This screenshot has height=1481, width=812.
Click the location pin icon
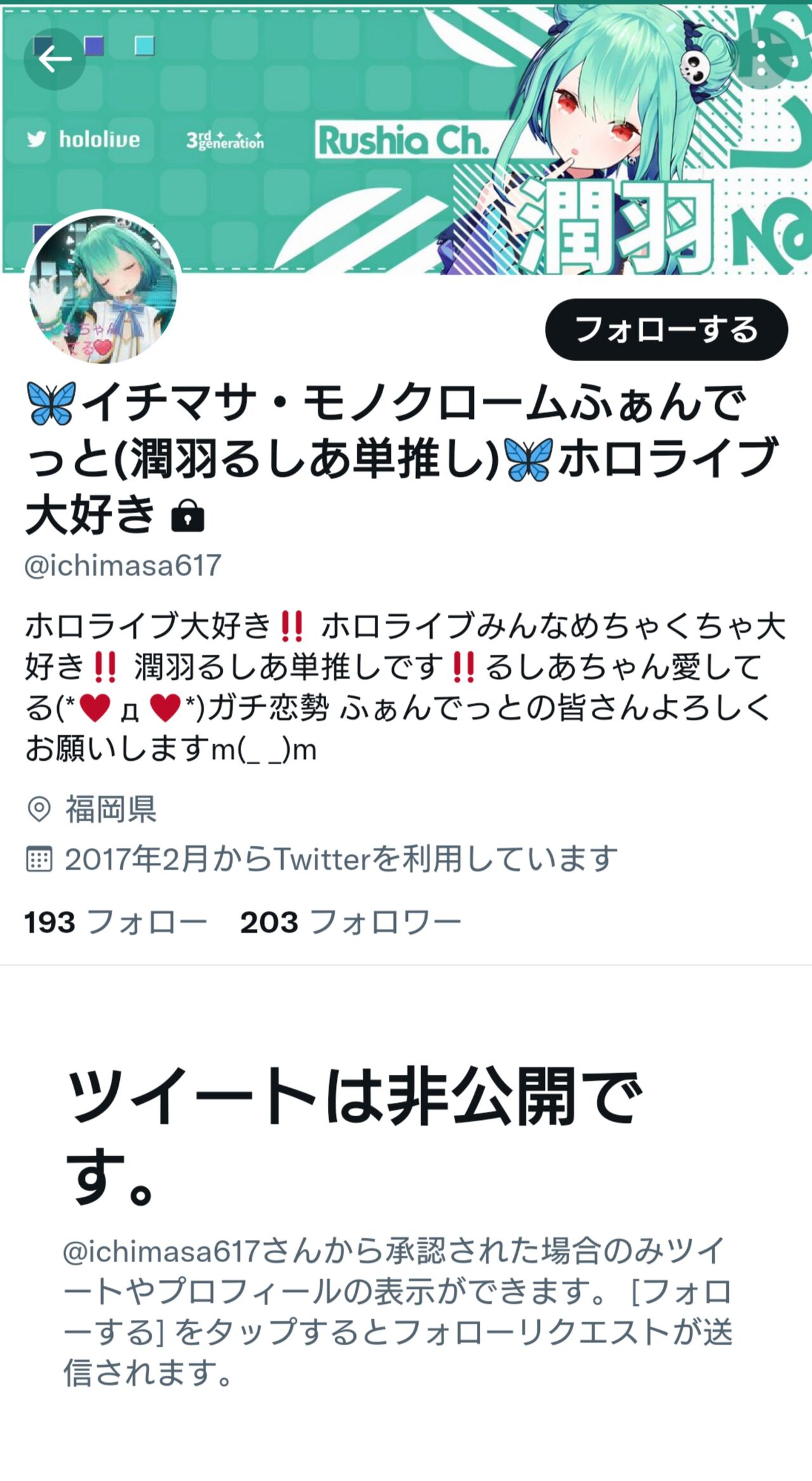[x=41, y=808]
